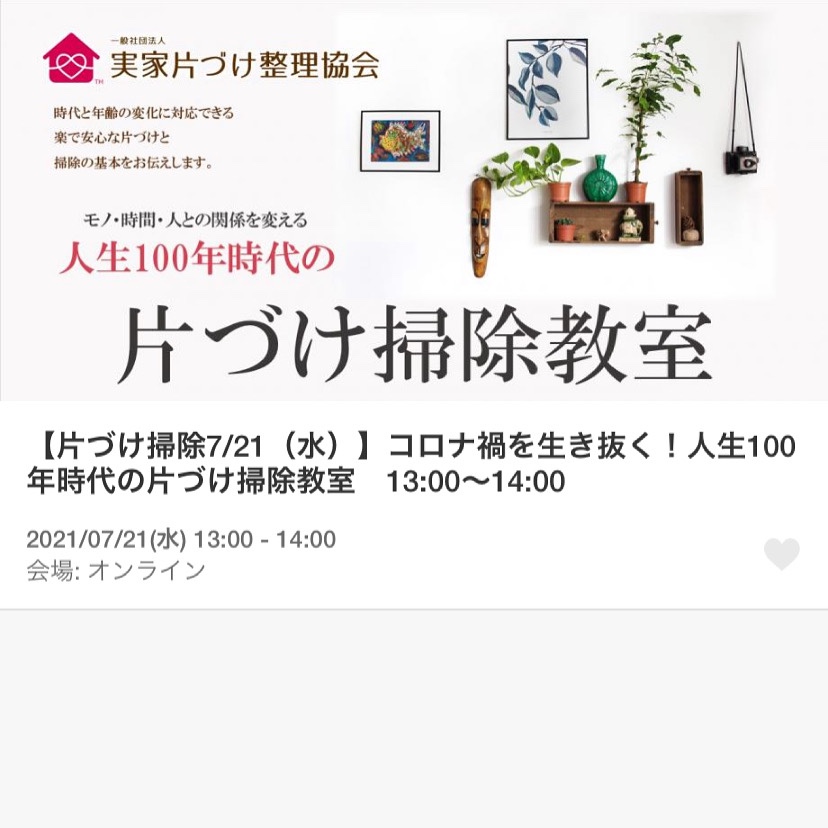Open the 人生100年時代の片づけ掃除教室 event card
The image size is (828, 828).
pos(410,462)
